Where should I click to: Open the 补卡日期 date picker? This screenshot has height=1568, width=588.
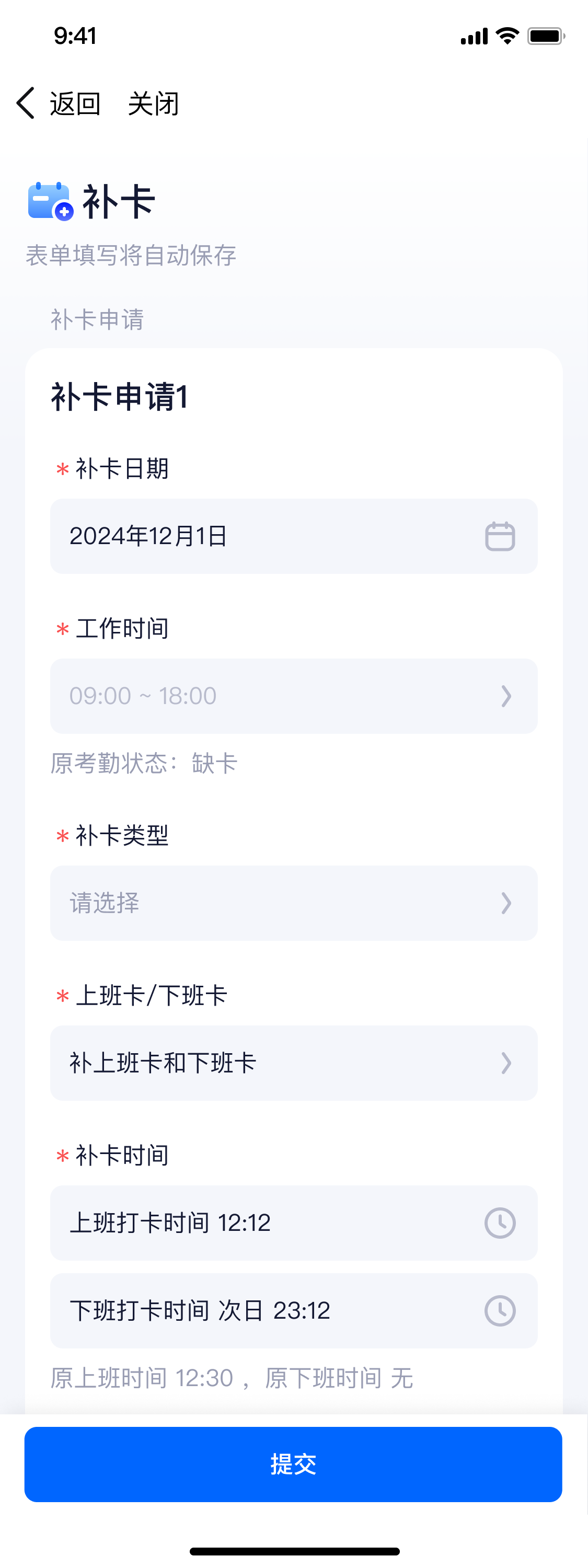tap(293, 536)
